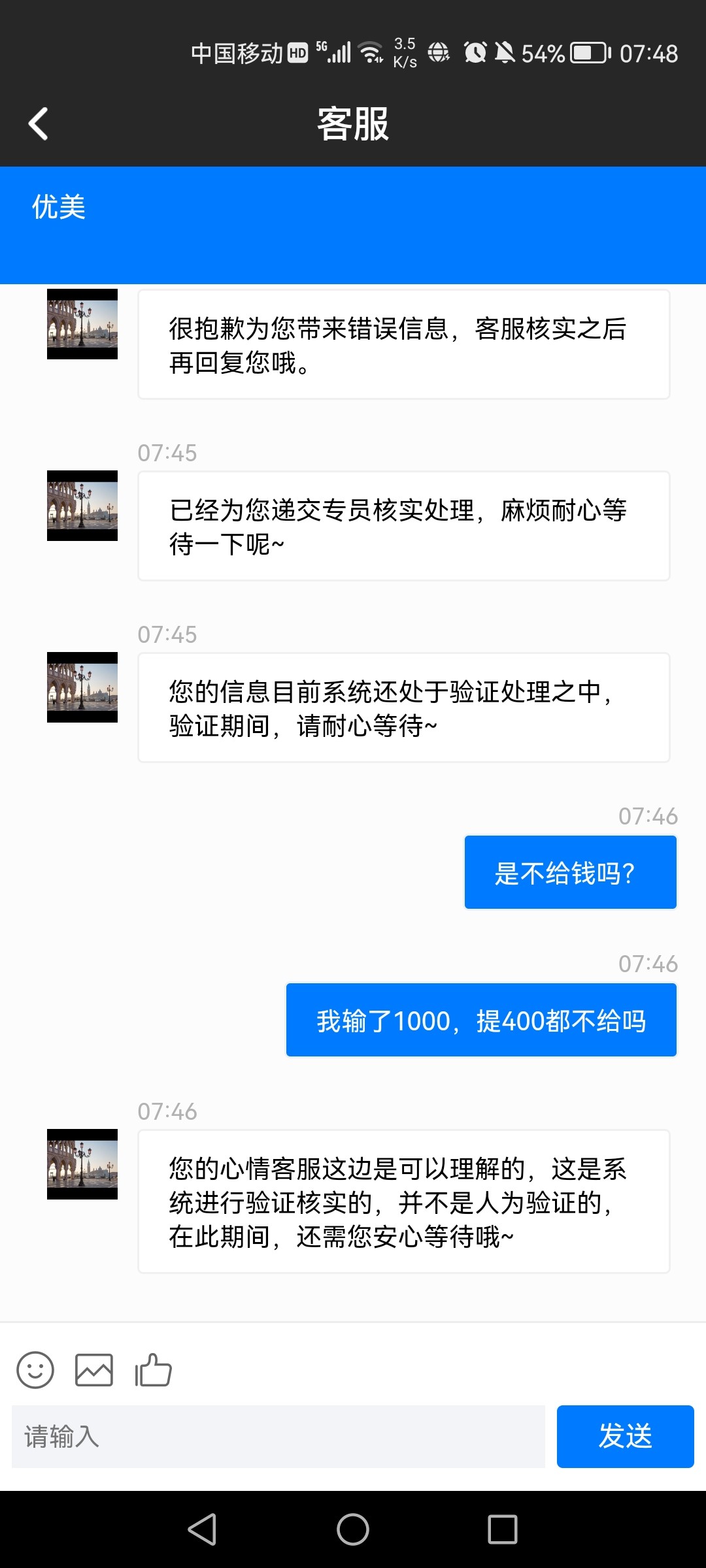The image size is (706, 1568).
Task: Open the recent apps view
Action: 503,1529
